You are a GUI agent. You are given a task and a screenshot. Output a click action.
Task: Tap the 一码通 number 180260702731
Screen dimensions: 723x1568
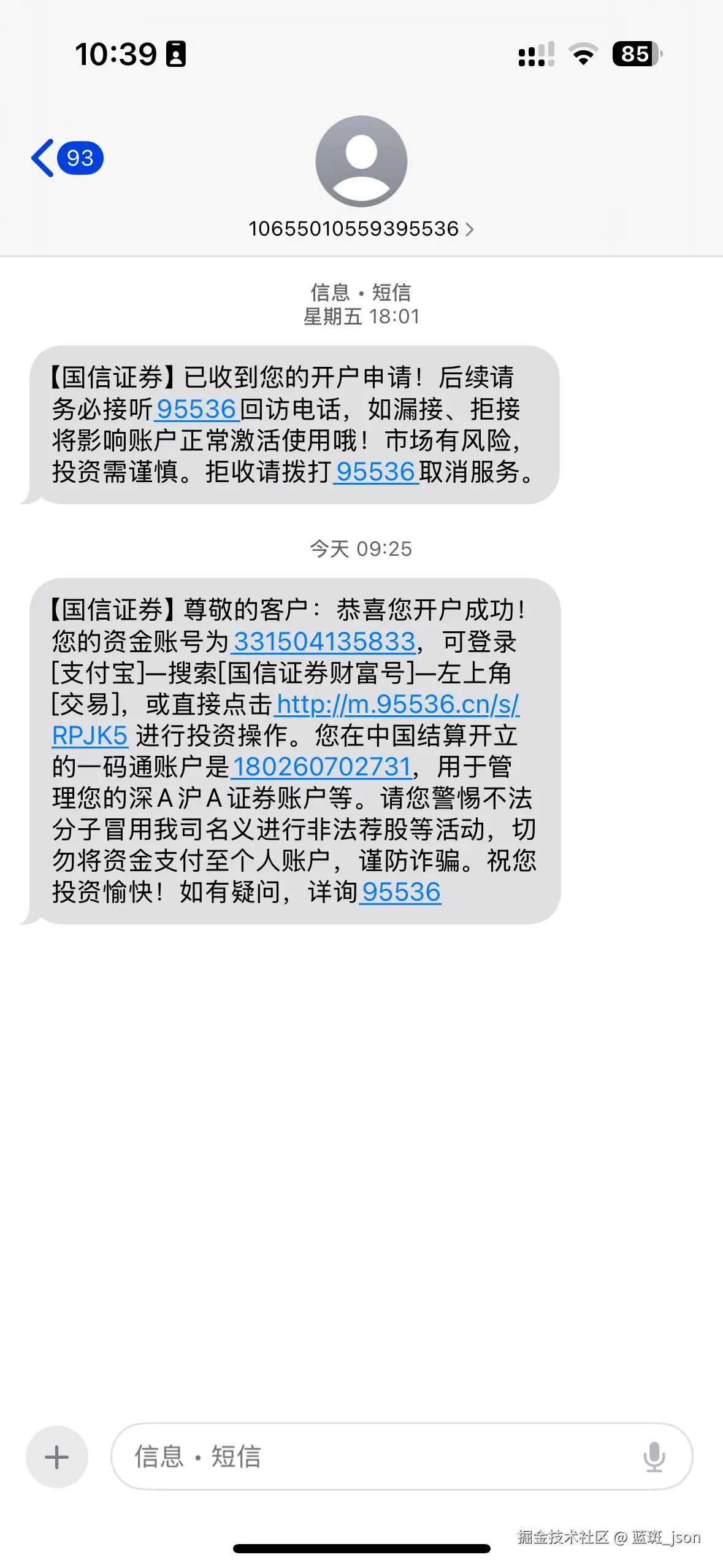[324, 767]
